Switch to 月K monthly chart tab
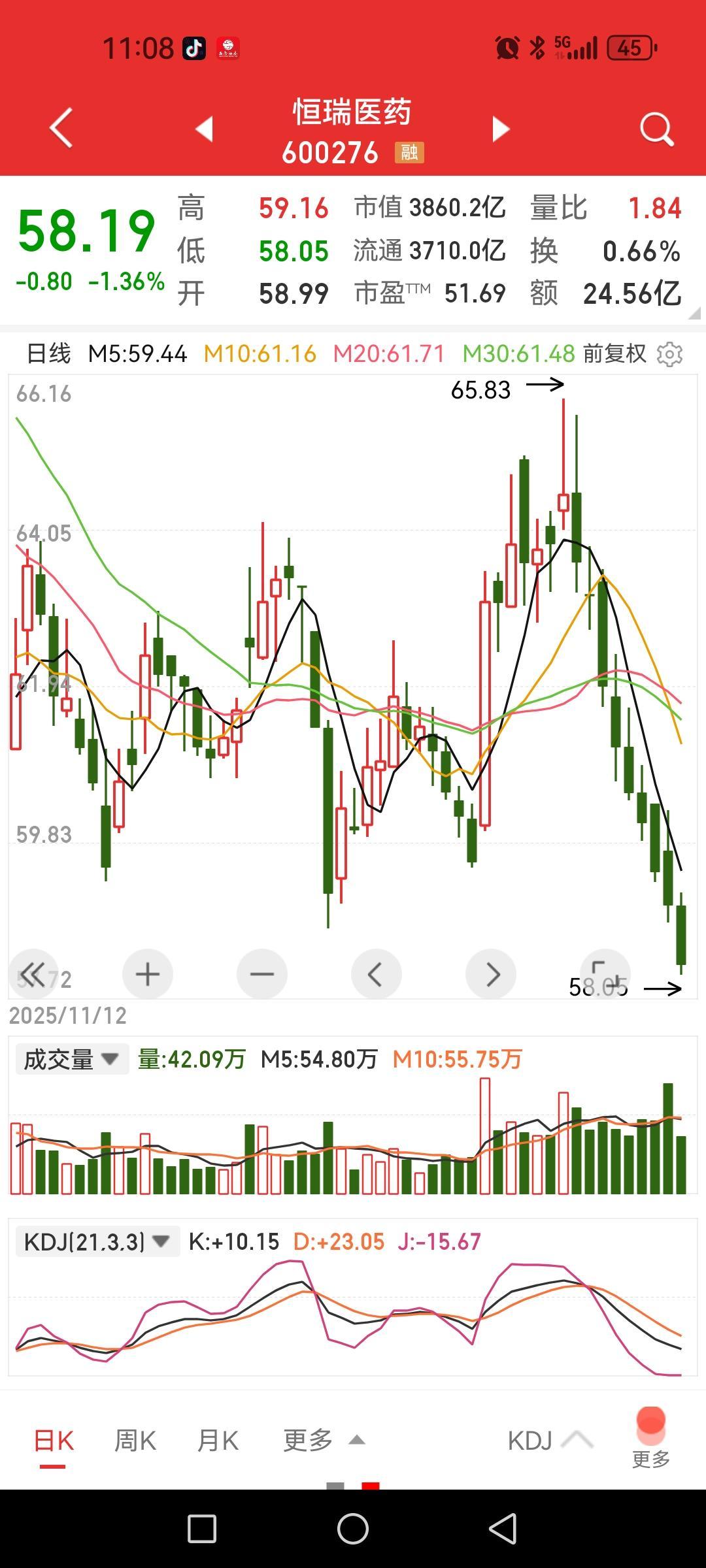Viewport: 706px width, 1568px height. (x=218, y=1439)
